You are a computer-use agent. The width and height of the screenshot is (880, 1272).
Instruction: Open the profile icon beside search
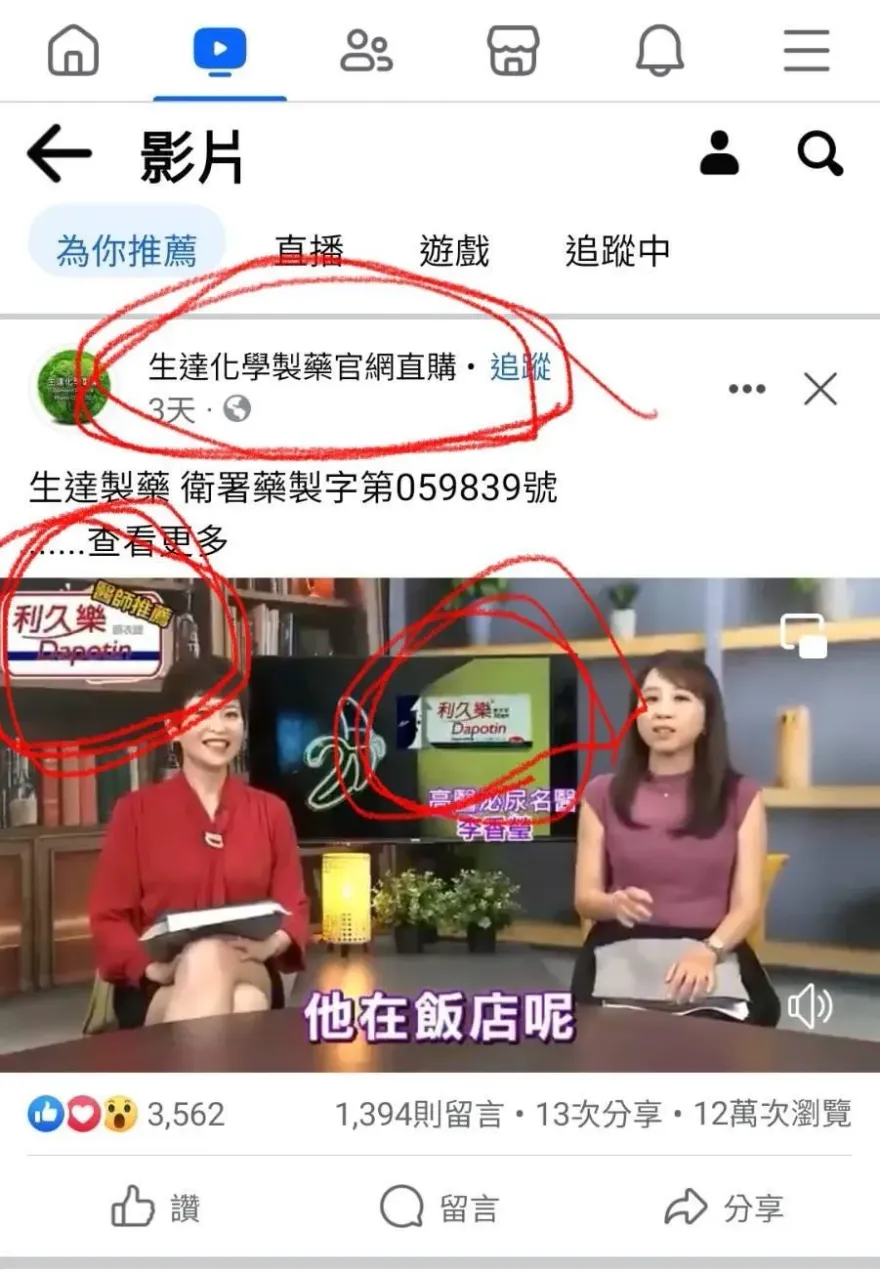[719, 154]
